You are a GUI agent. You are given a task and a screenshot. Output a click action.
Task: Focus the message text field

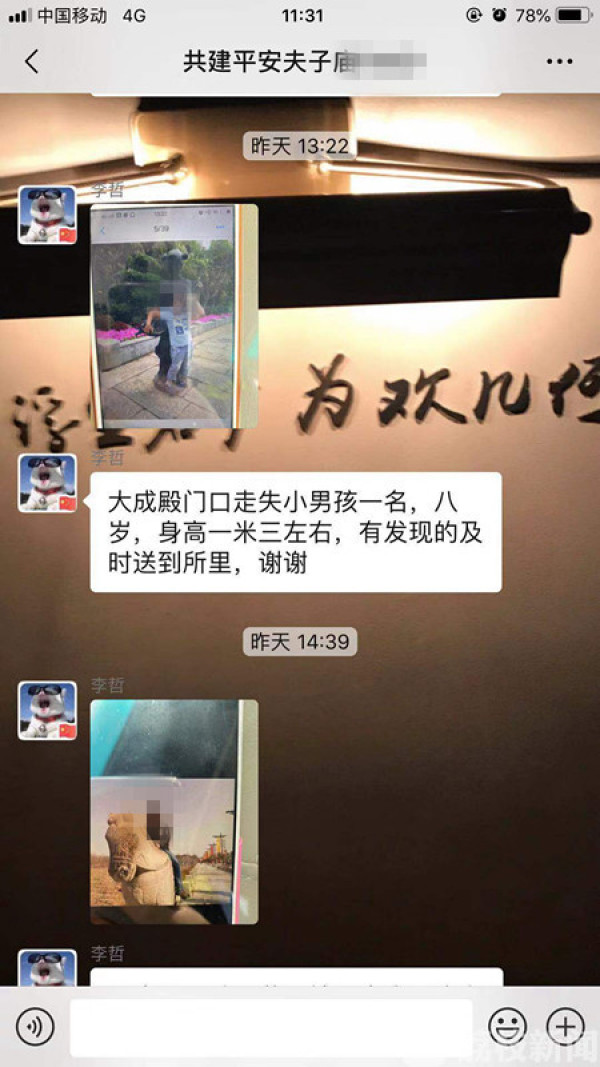tap(270, 1026)
